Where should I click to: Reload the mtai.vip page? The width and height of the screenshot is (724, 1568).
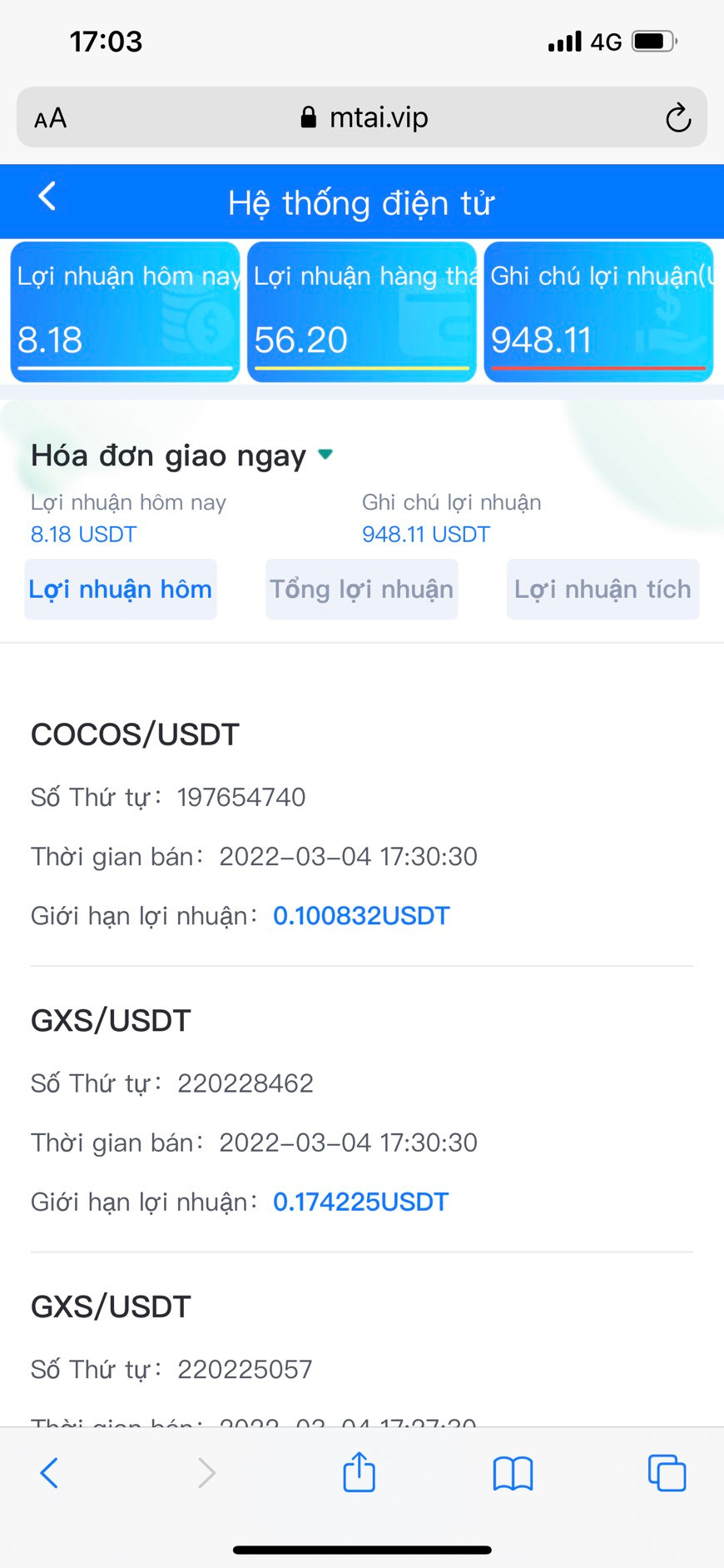[678, 118]
